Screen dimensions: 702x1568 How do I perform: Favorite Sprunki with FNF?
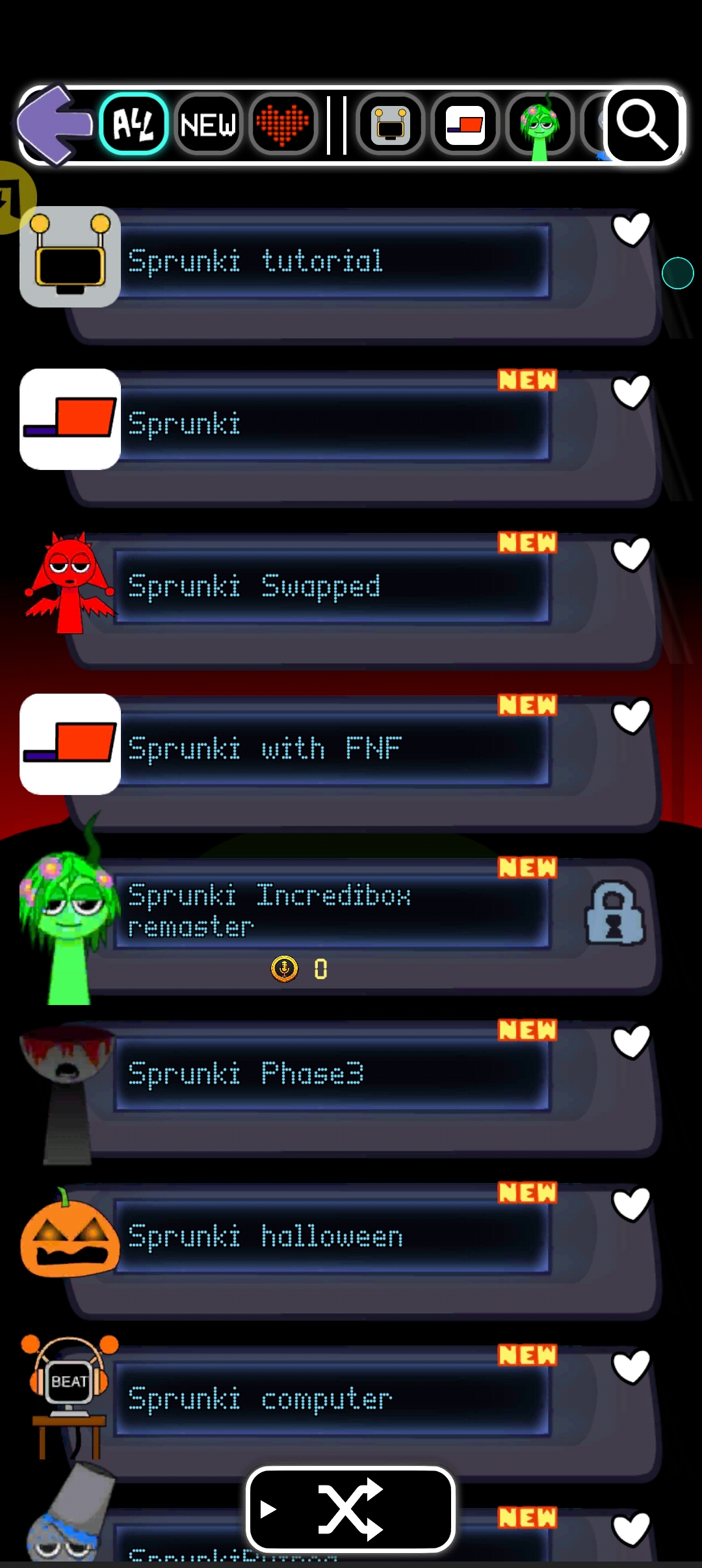point(631,716)
